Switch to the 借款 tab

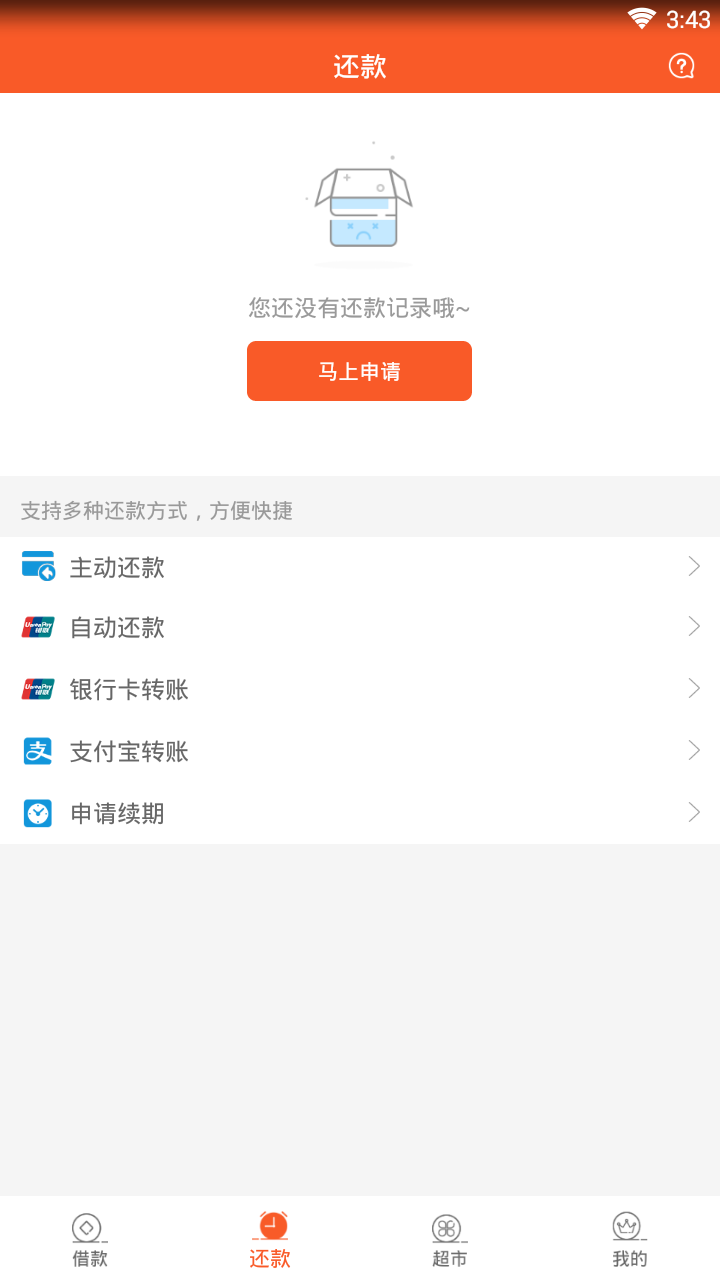[x=90, y=1239]
